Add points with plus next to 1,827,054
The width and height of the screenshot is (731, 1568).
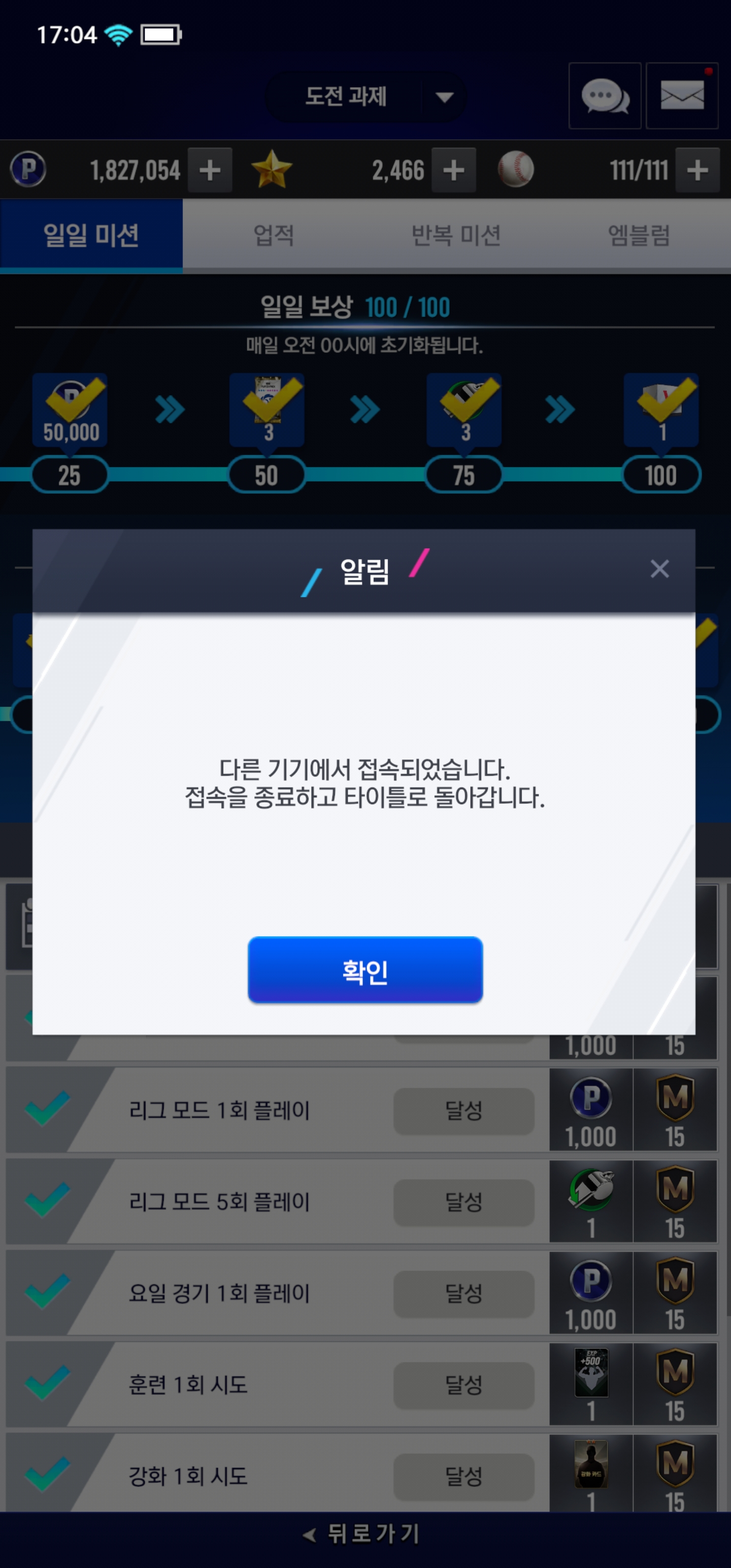210,170
